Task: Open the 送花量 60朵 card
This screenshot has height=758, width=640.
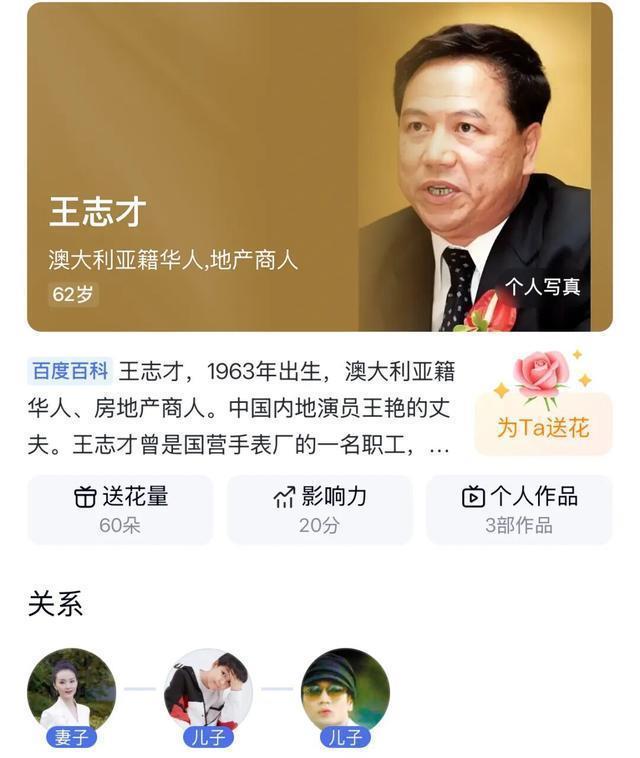Action: [120, 509]
